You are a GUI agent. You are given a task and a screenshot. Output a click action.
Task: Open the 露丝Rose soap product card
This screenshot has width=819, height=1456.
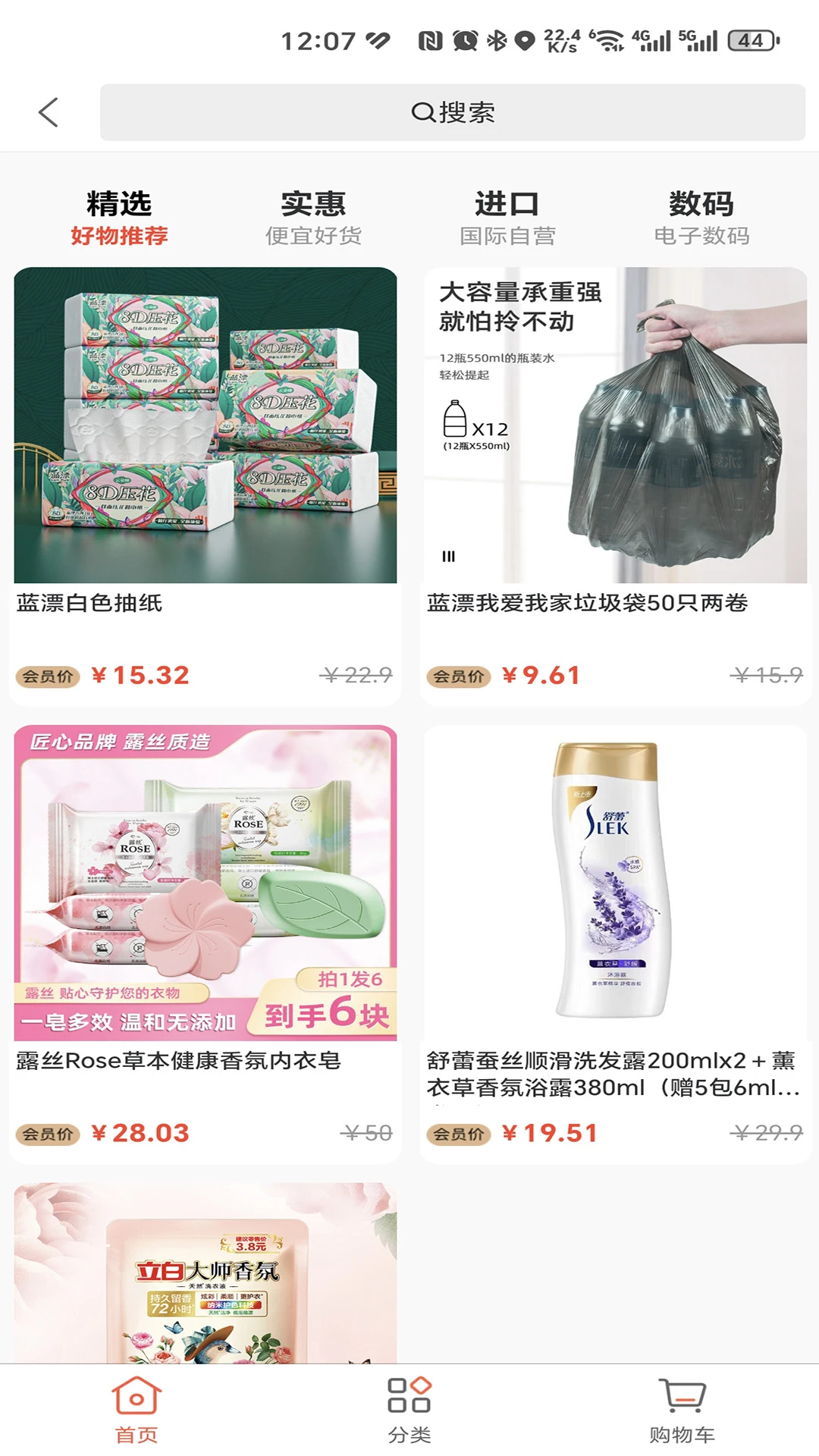point(205,880)
